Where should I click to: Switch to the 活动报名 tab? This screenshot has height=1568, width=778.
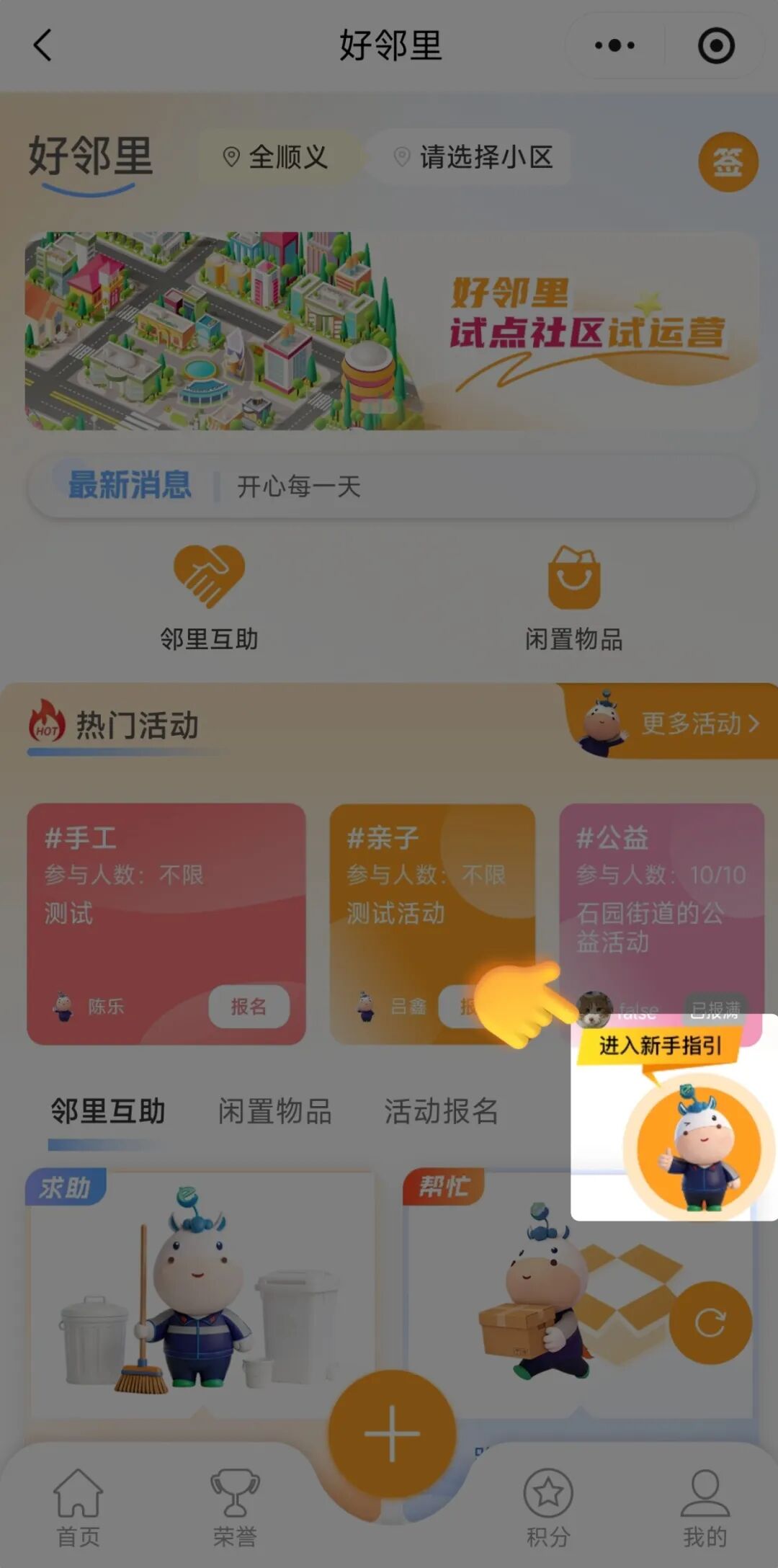point(441,1111)
